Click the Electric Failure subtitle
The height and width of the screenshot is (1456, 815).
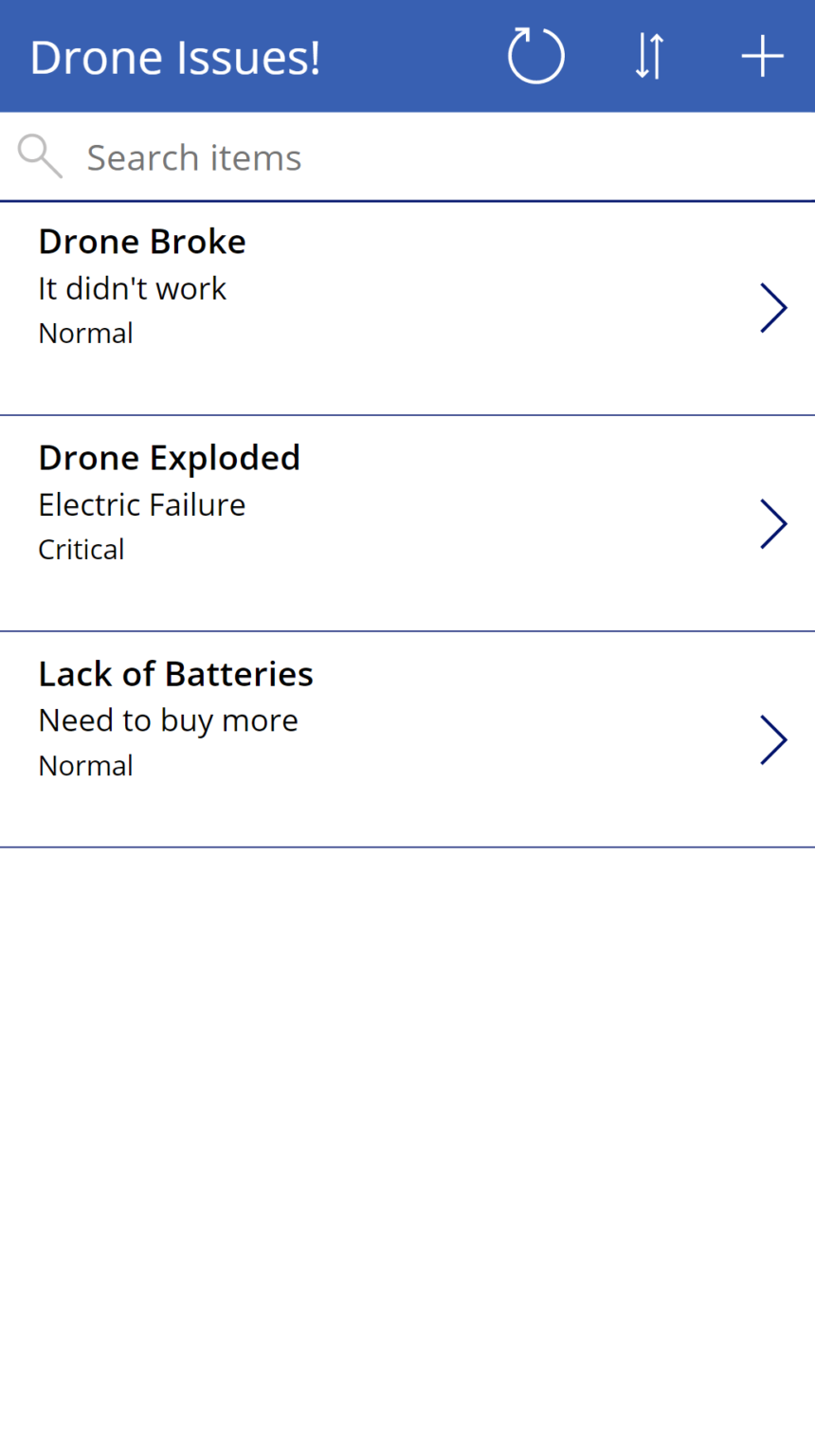tap(141, 504)
